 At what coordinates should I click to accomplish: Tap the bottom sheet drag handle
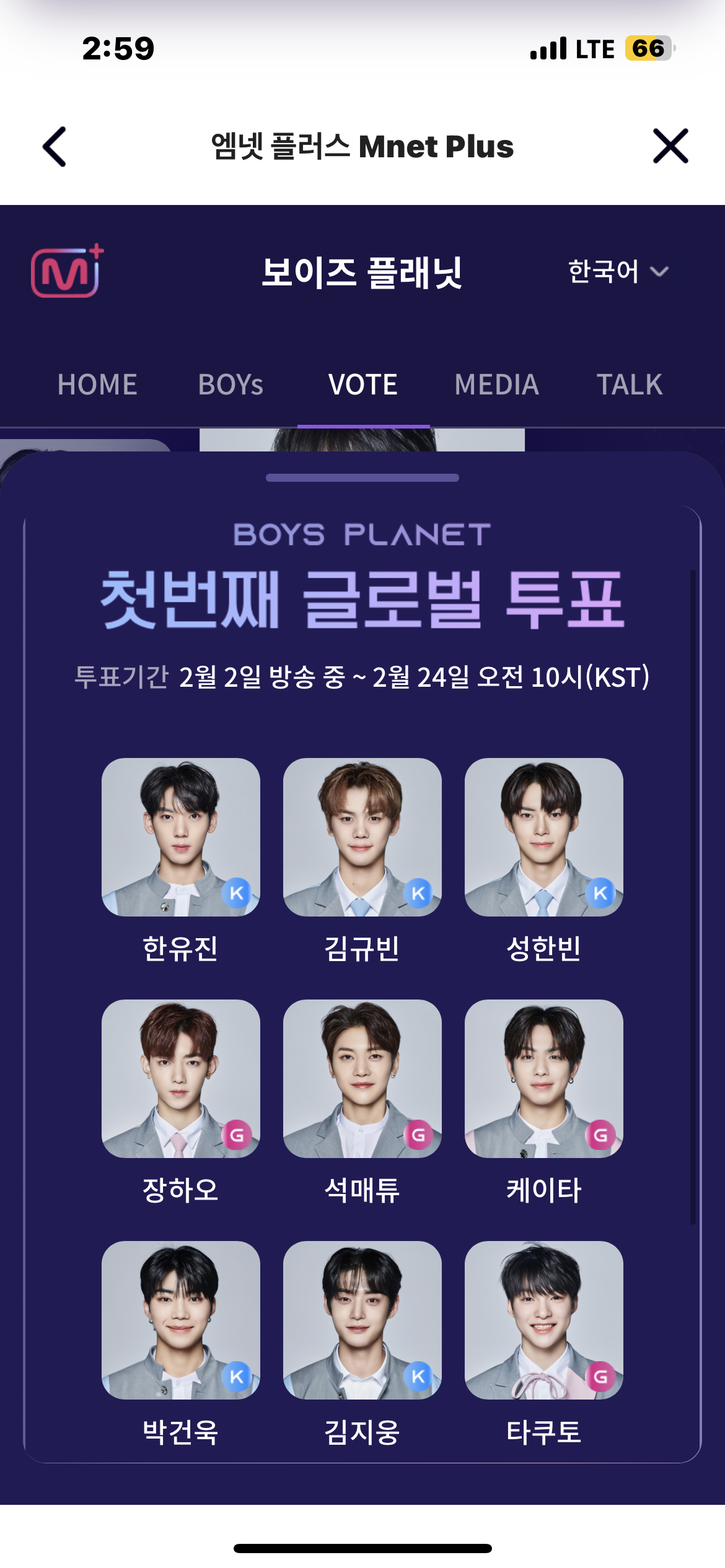[362, 477]
